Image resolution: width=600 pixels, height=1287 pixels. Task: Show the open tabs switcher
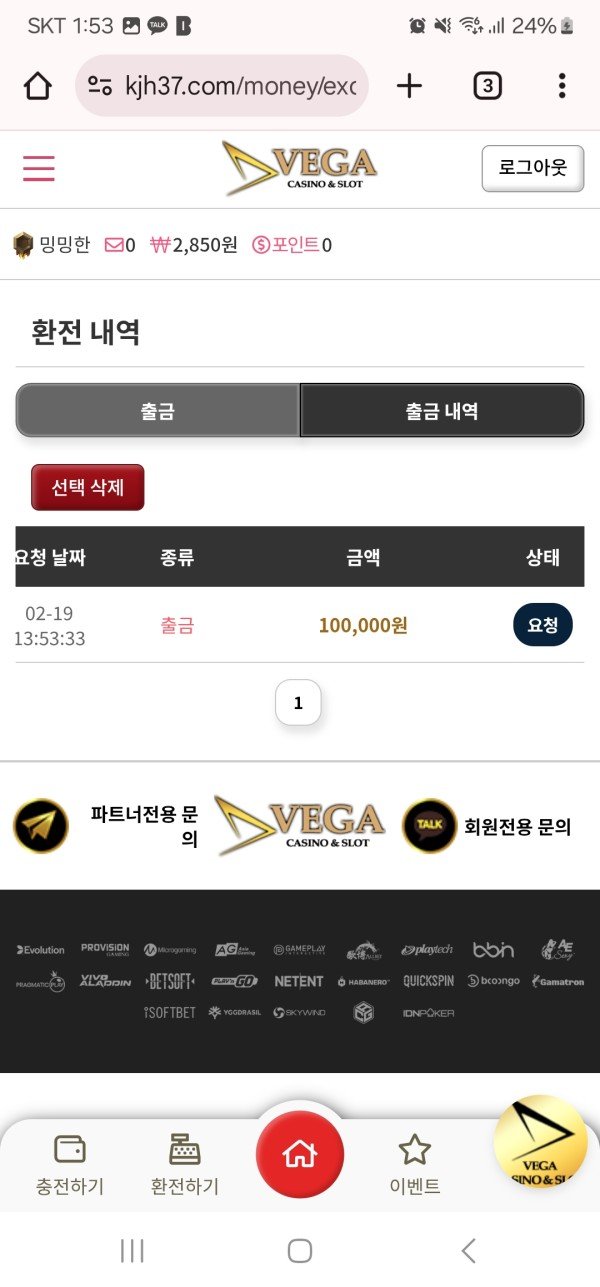[487, 86]
